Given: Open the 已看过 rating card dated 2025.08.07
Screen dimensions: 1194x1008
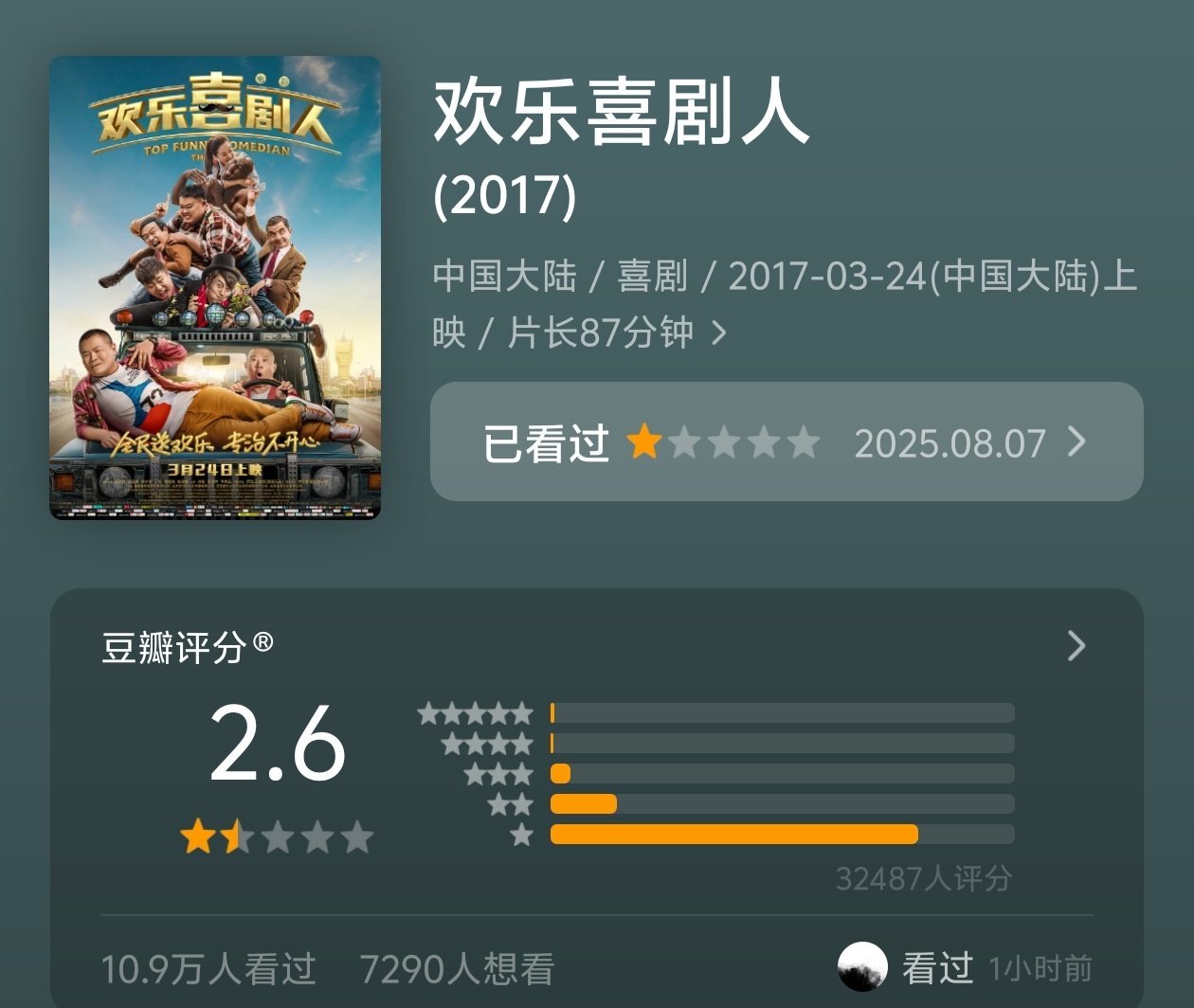Looking at the screenshot, I should click(x=786, y=442).
